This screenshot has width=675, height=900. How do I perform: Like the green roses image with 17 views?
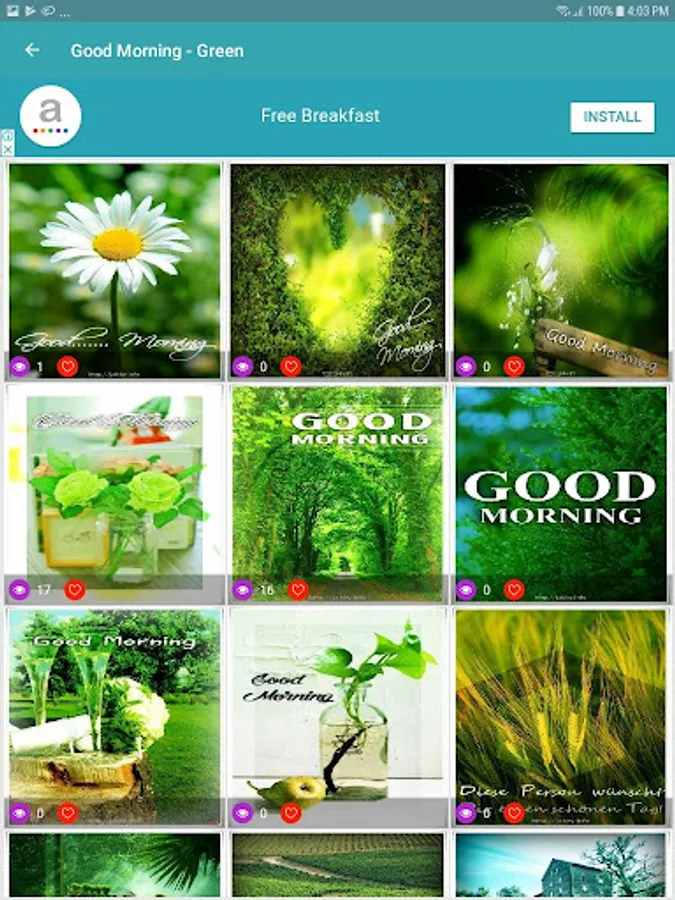coord(74,589)
